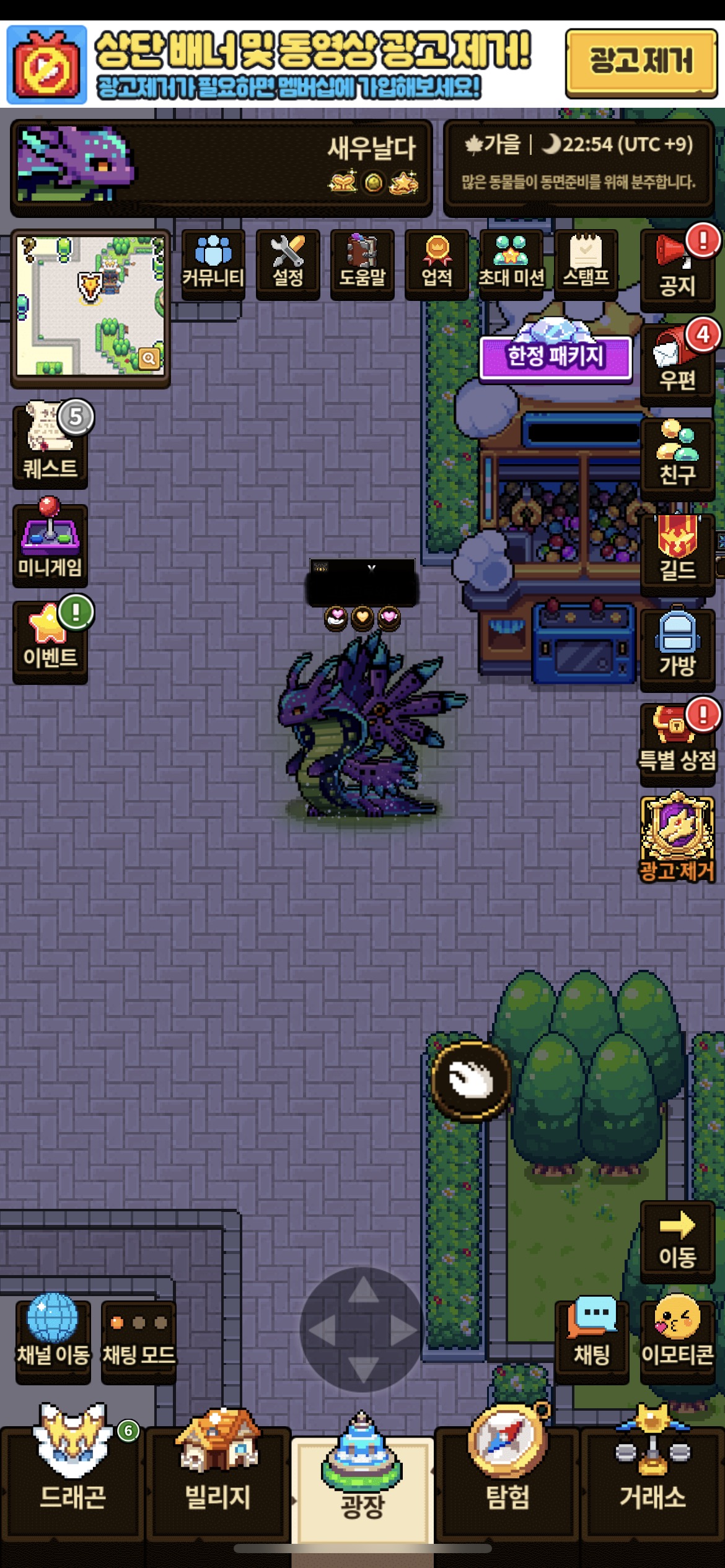Open the 친구 friends list
Screen dimensions: 725x1568
point(677,458)
